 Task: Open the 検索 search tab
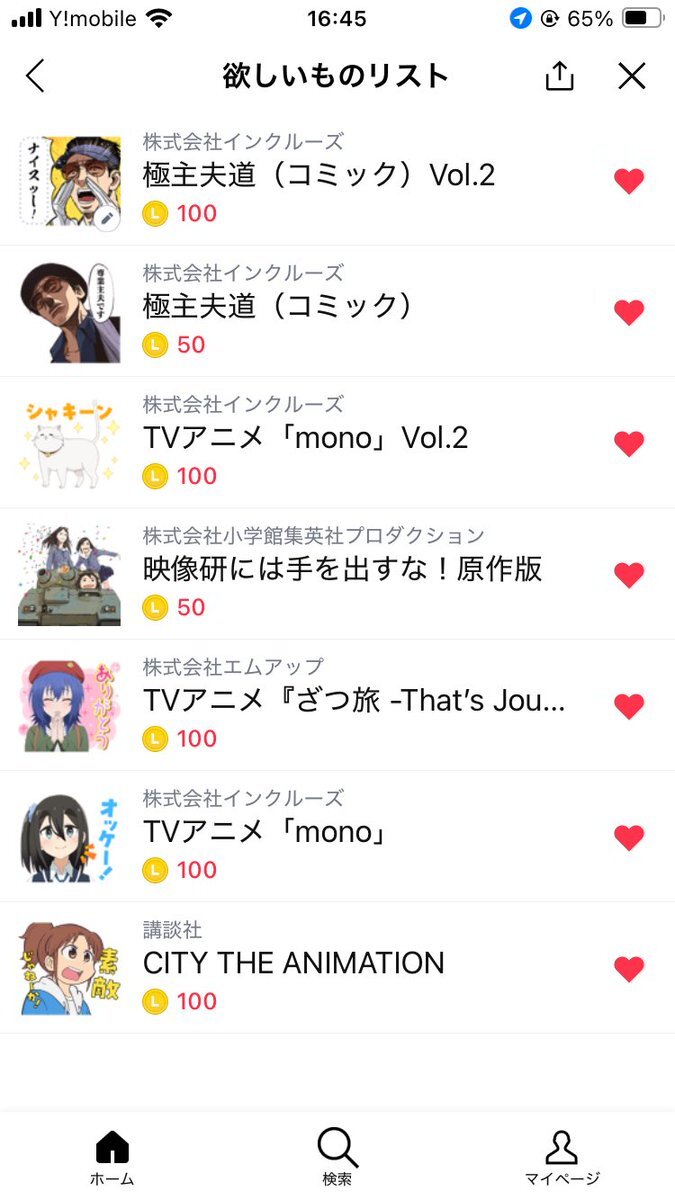(337, 1158)
